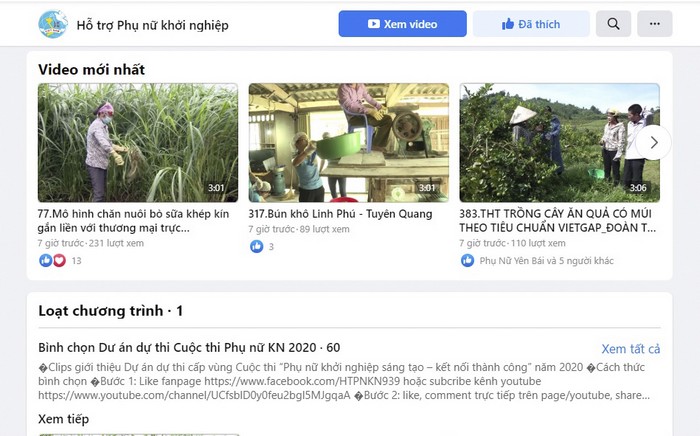This screenshot has width=700, height=436.
Task: Open Bình chọn Dự án dự thi playlist
Action: pyautogui.click(x=188, y=348)
